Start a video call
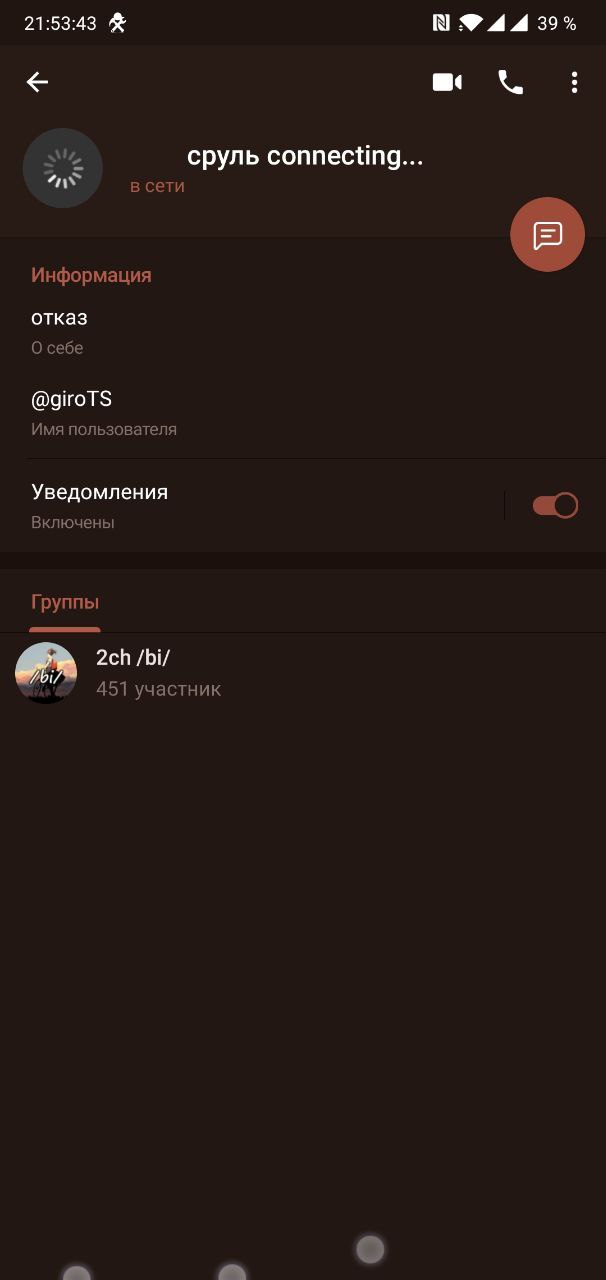606x1280 pixels. coord(447,82)
